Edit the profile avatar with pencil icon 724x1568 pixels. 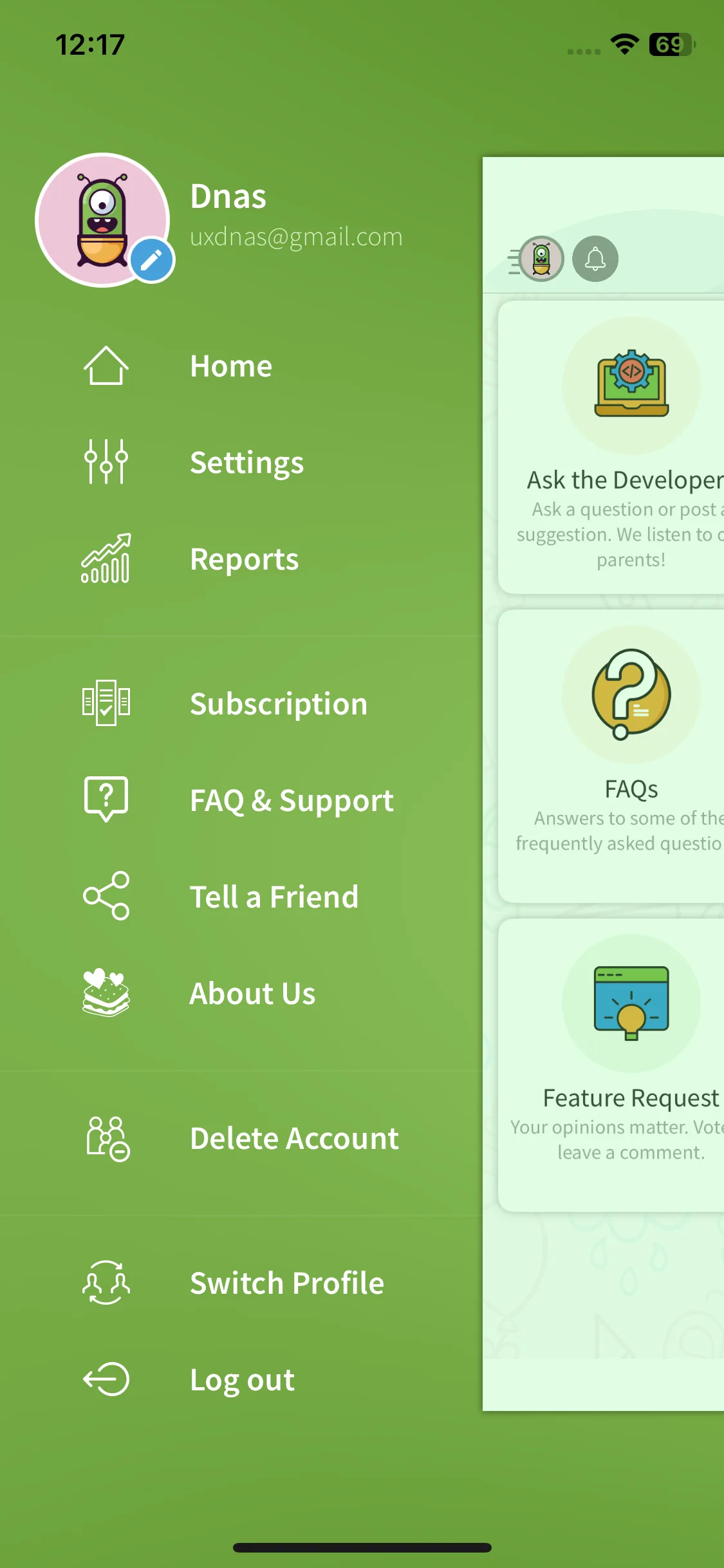[x=152, y=261]
